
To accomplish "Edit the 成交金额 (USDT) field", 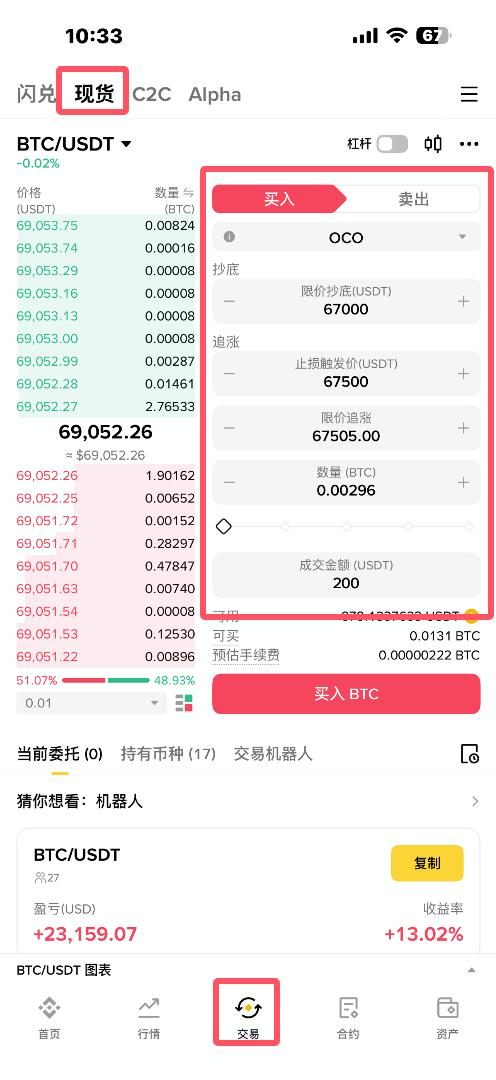I will (346, 574).
